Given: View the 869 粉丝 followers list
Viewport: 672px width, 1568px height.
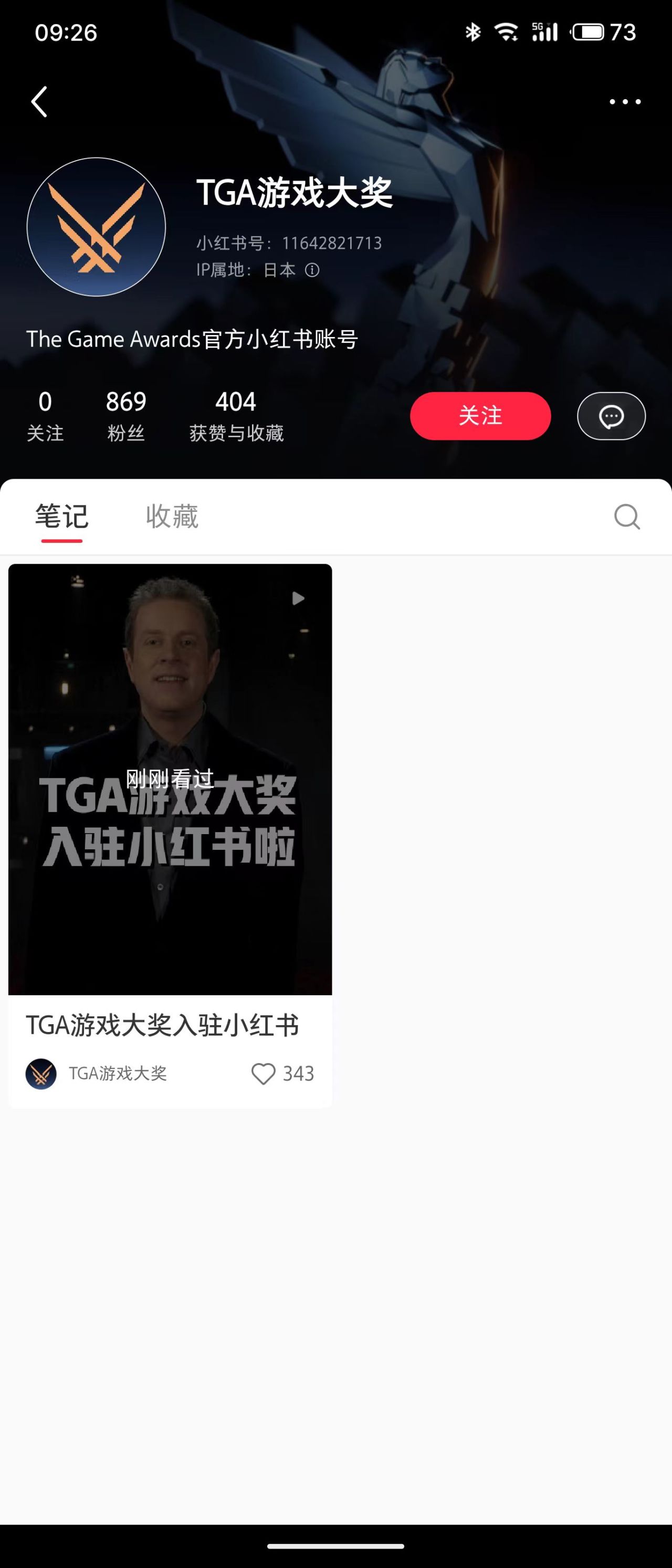Looking at the screenshot, I should (126, 416).
